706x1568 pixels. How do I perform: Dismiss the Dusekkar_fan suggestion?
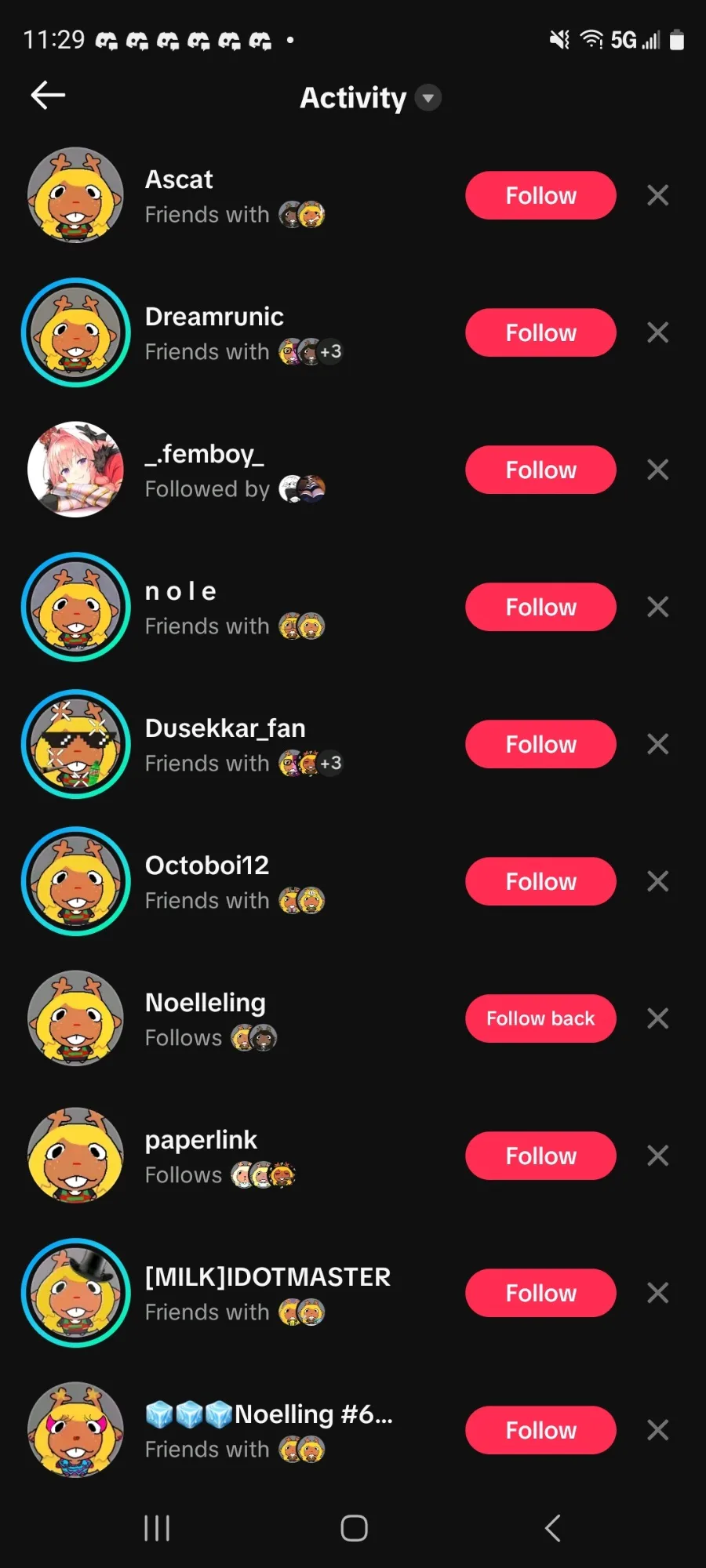[657, 744]
